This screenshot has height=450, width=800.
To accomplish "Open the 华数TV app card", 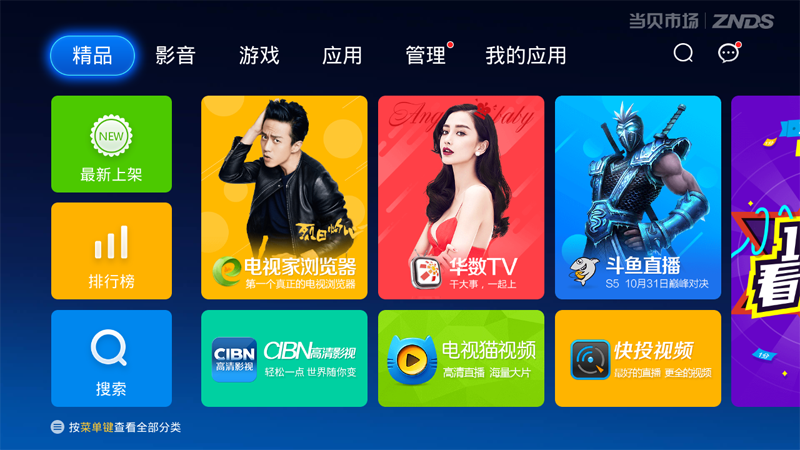I will click(x=461, y=197).
